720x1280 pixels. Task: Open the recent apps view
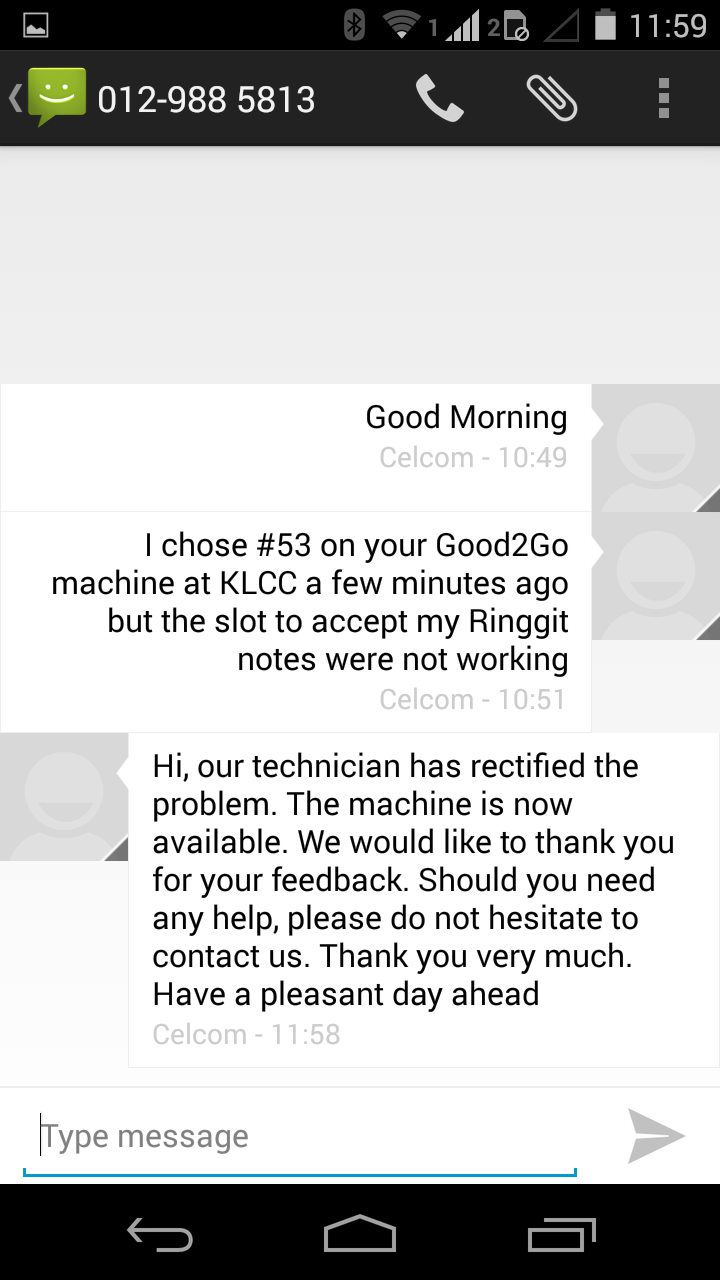pos(561,1235)
